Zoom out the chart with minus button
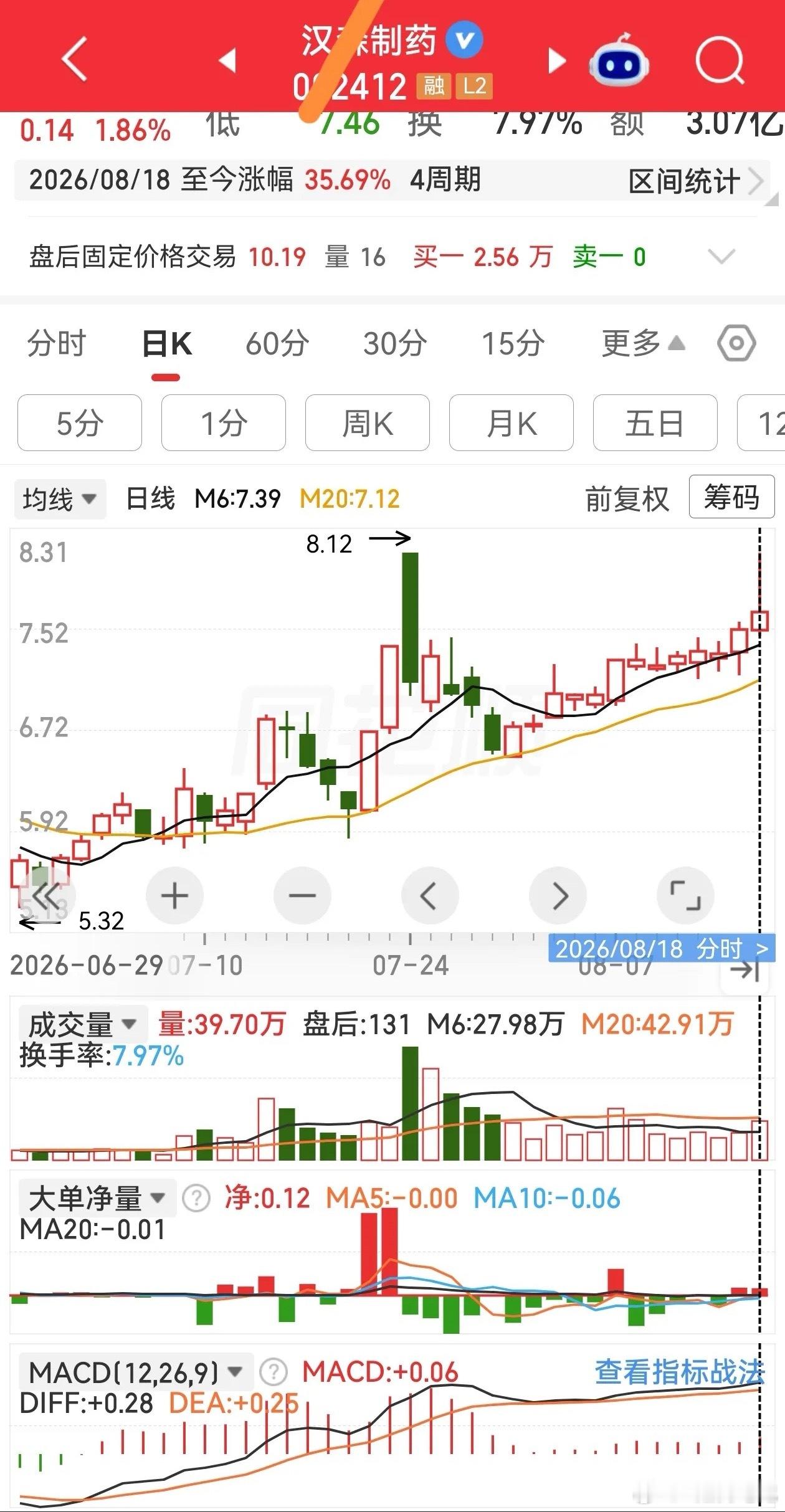This screenshot has height=1512, width=785. [302, 896]
